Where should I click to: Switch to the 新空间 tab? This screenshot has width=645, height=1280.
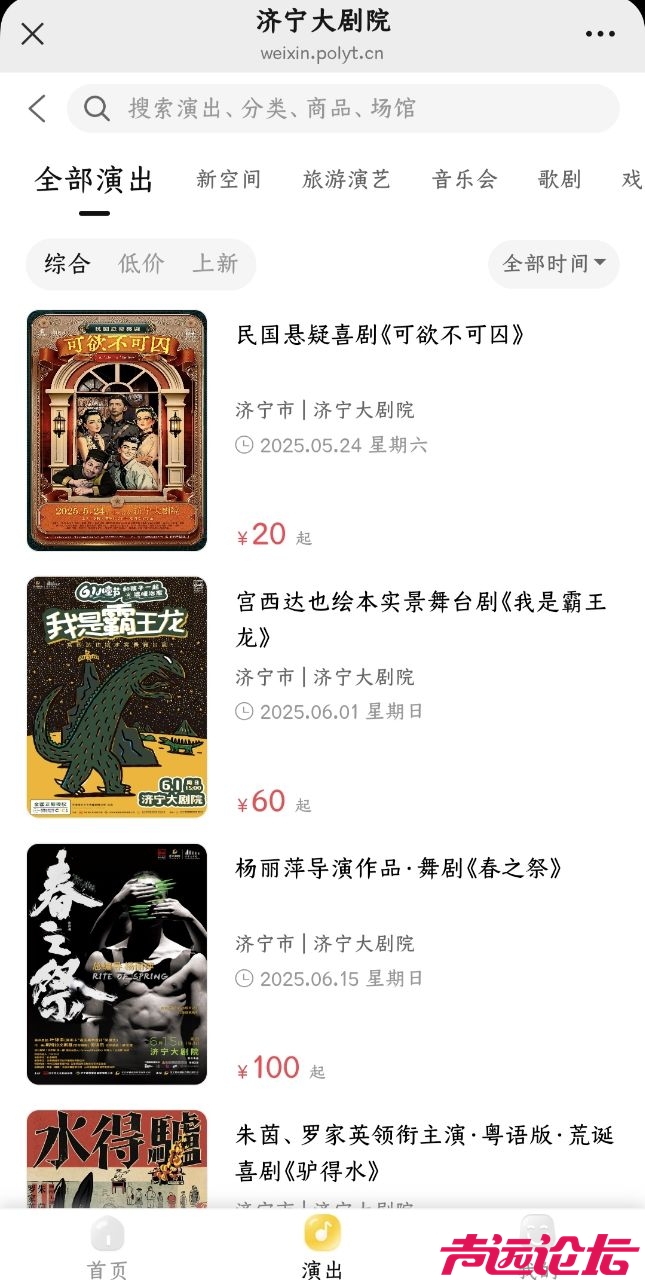point(229,180)
